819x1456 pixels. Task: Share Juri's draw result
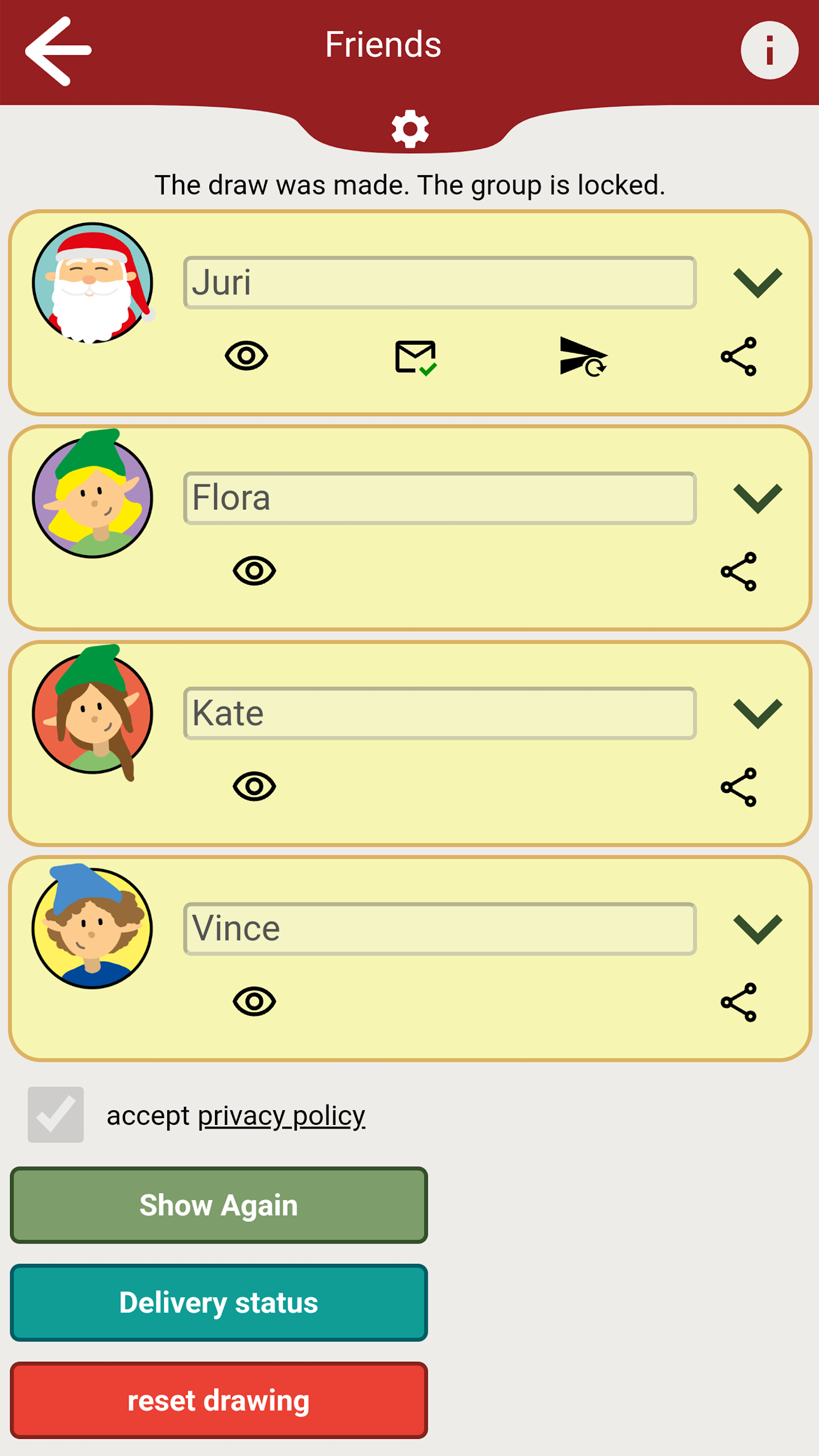tap(738, 357)
